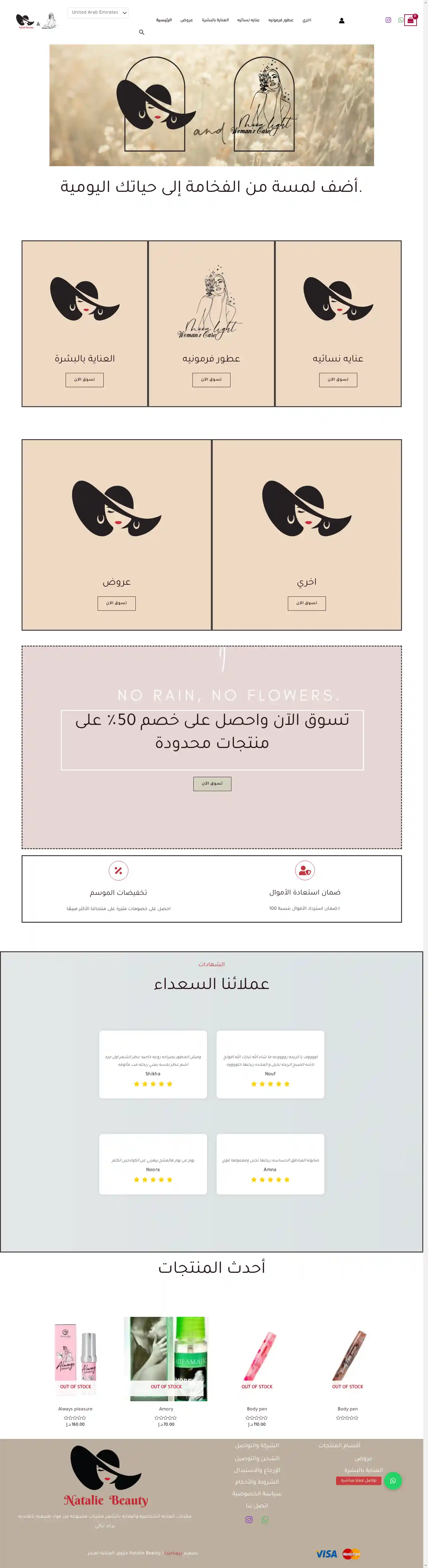Screen dimensions: 428x1568
Task: Go to الرئيسية in the top menu
Action: (164, 20)
